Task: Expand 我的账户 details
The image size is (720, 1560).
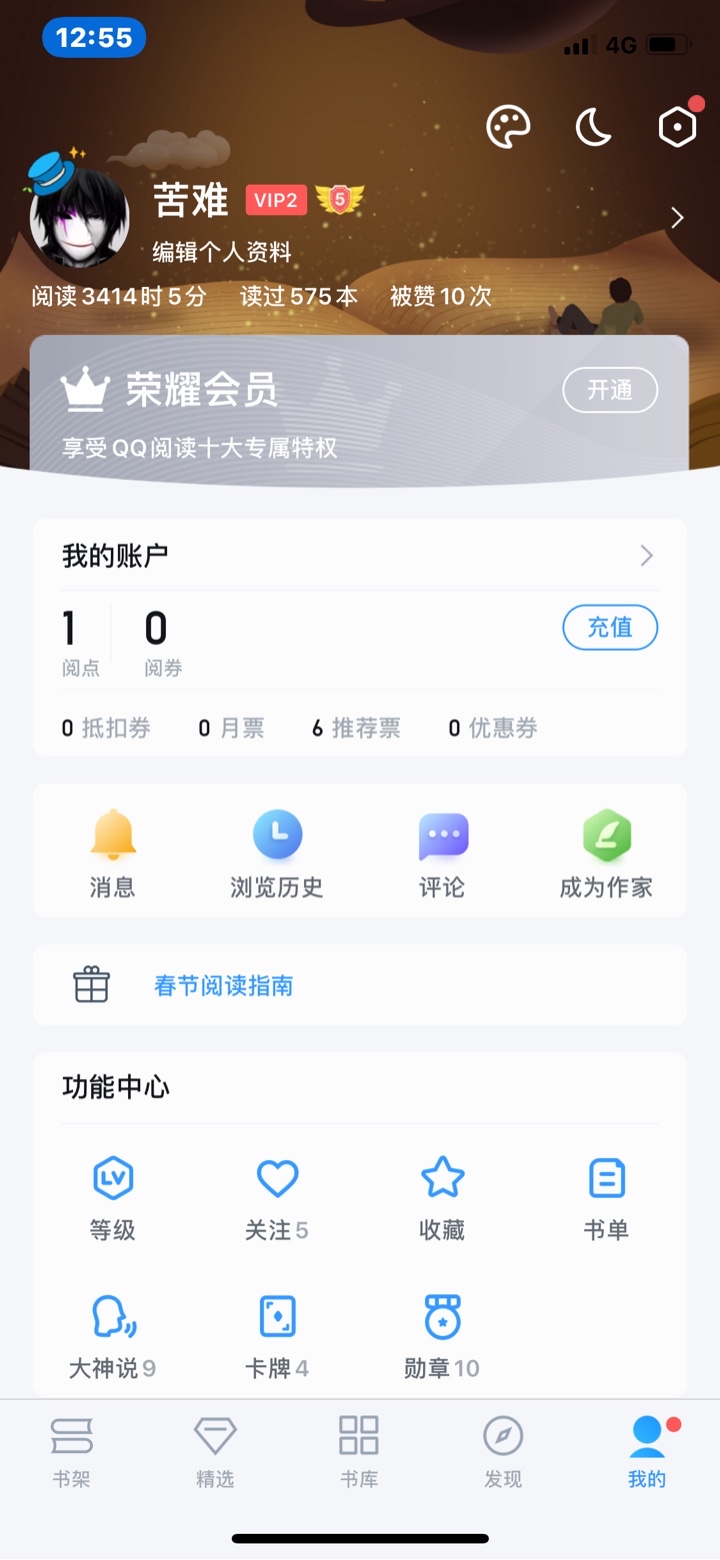Action: pos(646,556)
